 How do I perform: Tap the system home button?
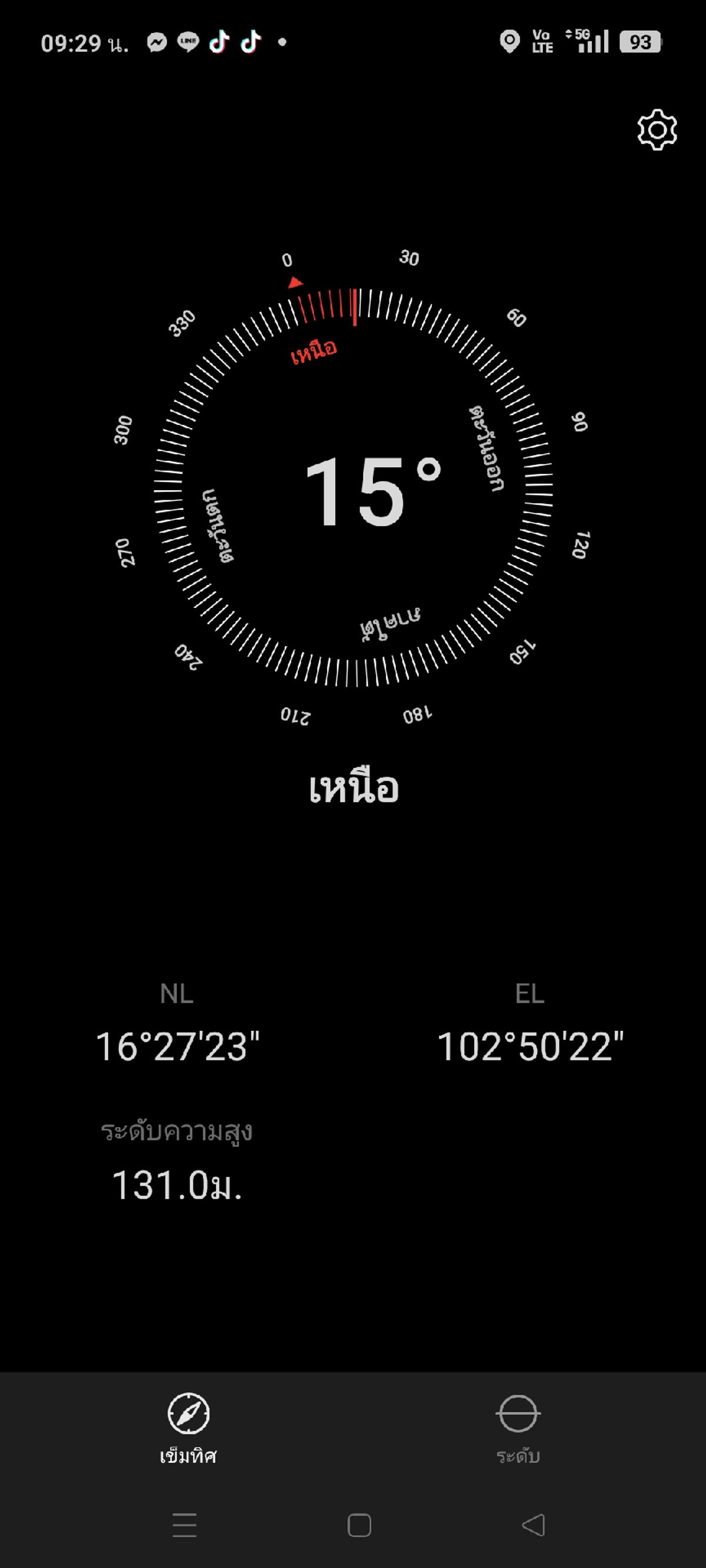(359, 1524)
